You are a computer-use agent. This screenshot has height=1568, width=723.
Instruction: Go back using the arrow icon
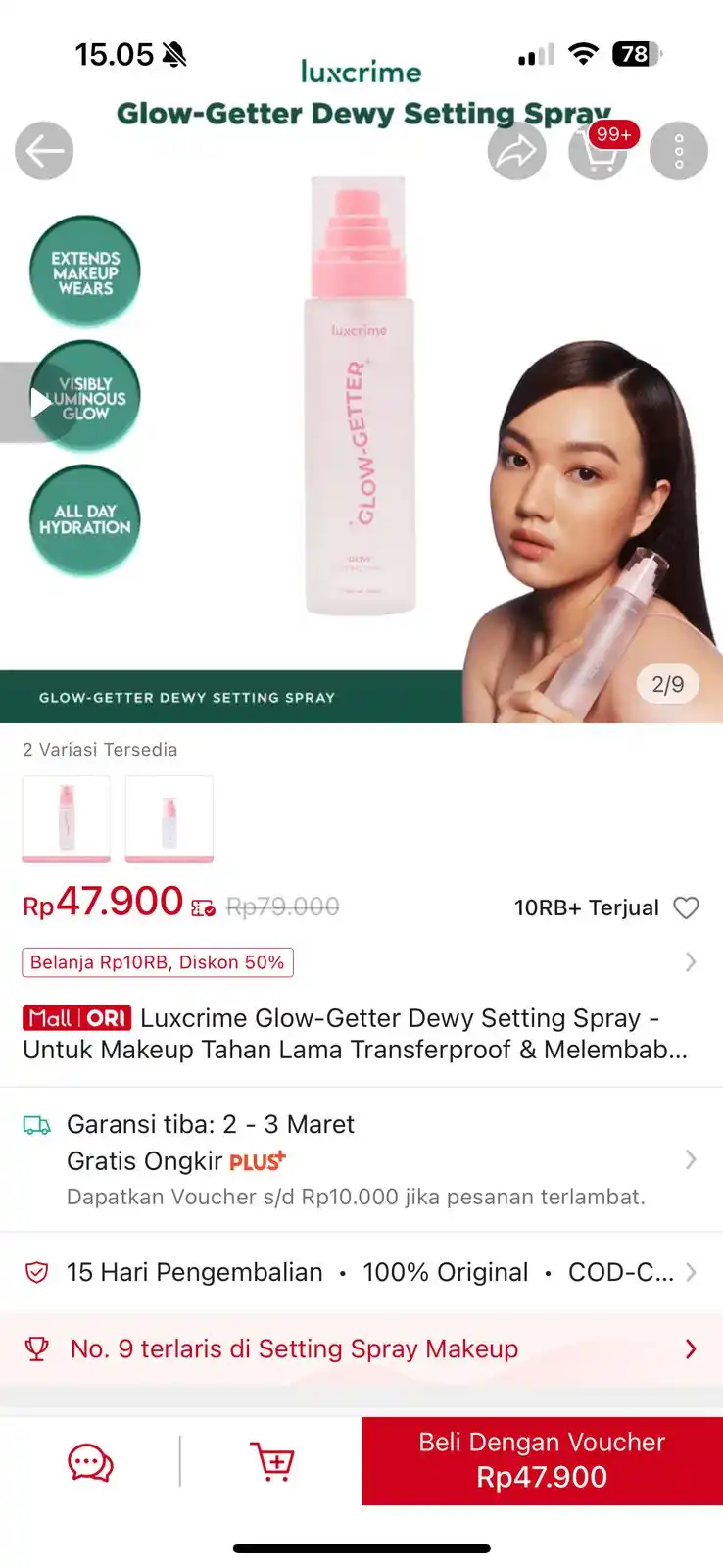click(x=44, y=151)
